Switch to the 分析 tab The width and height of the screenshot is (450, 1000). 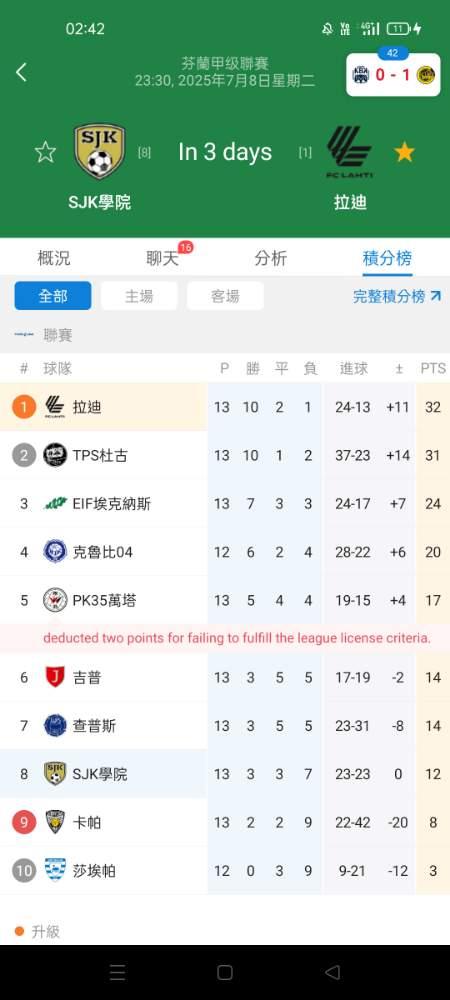coord(270,258)
